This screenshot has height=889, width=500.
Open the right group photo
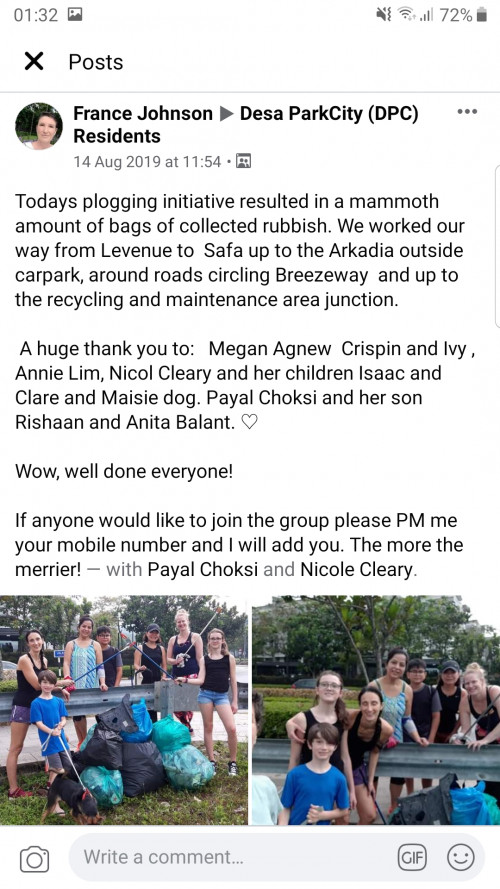click(376, 710)
